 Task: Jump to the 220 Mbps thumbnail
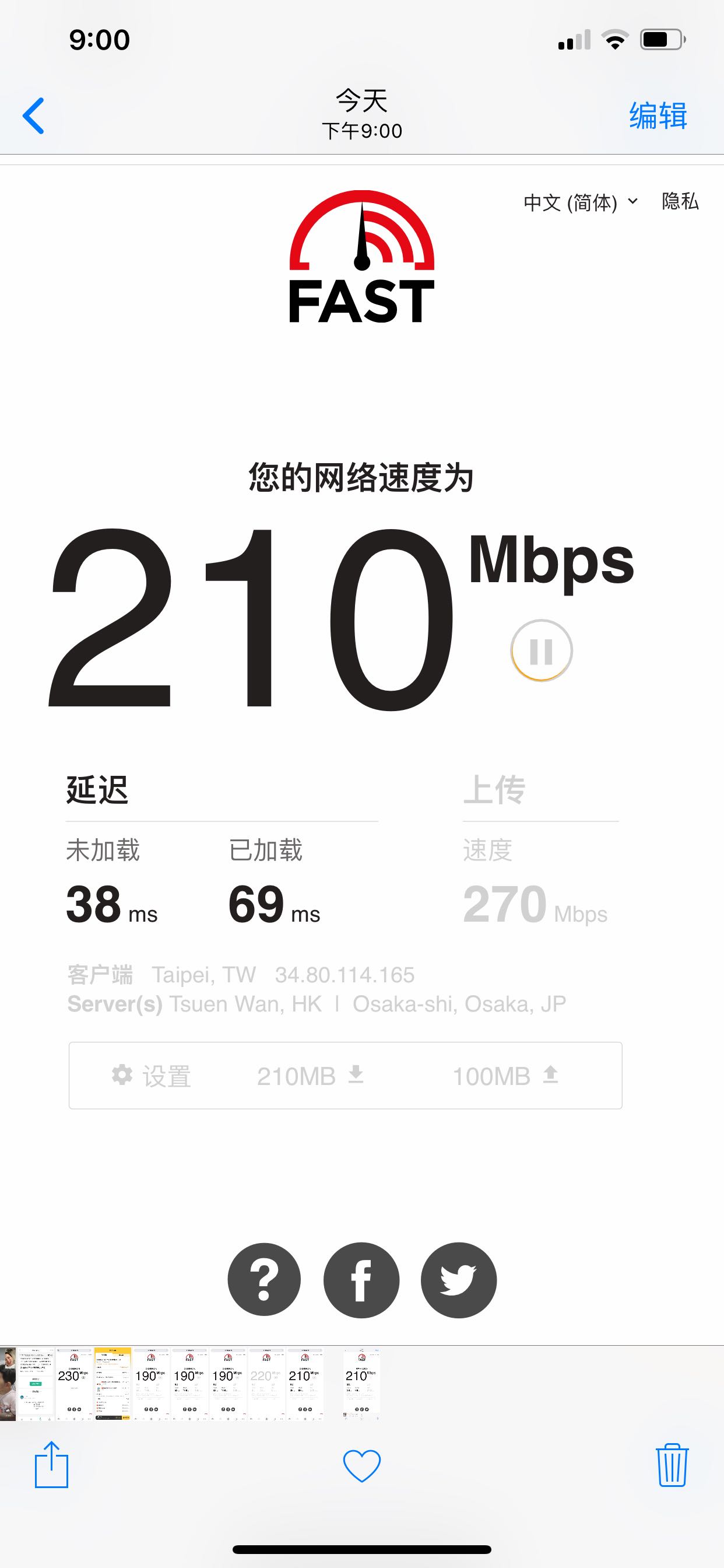coord(266,1384)
